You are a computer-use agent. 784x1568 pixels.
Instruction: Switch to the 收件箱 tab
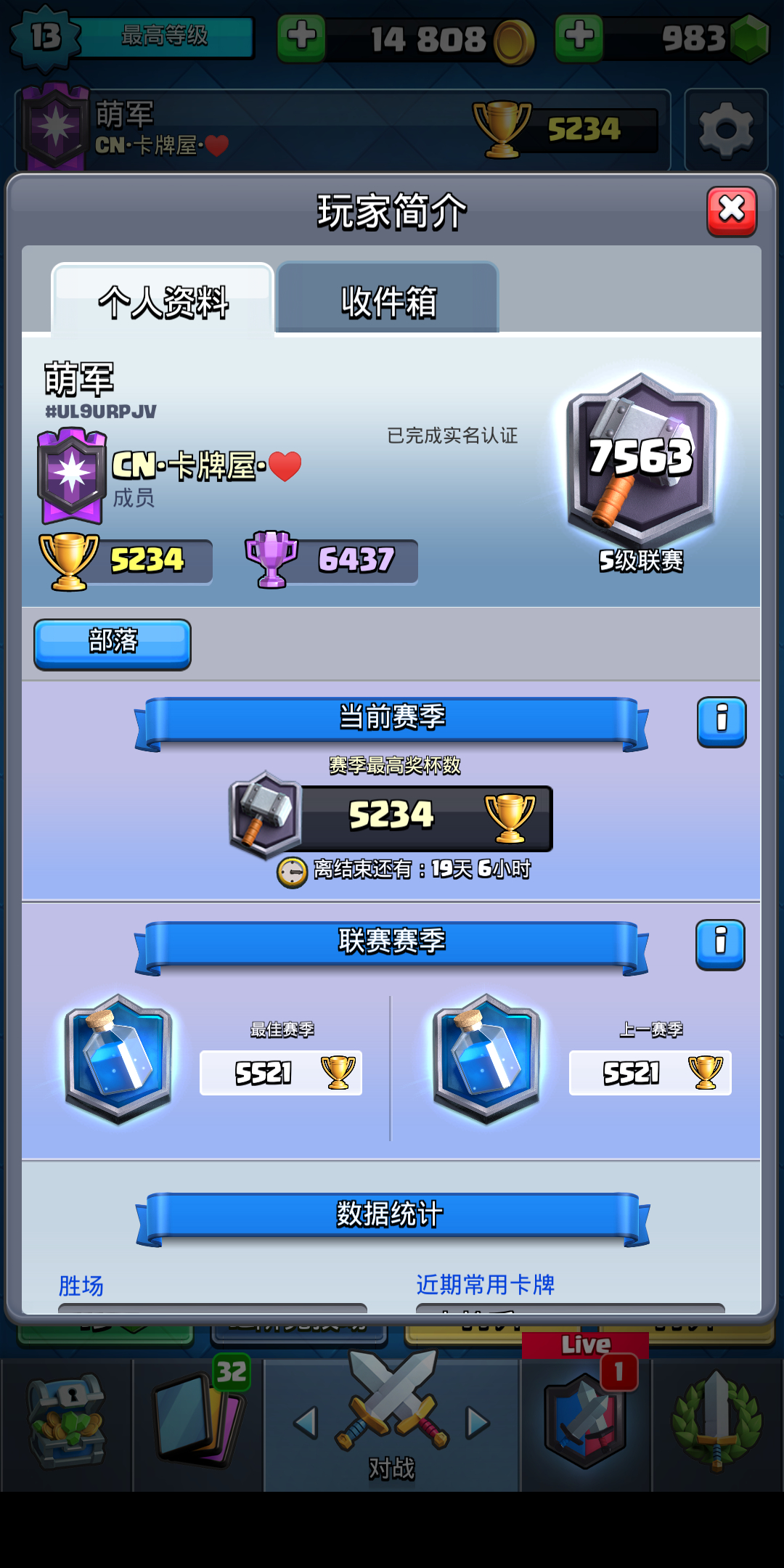coord(388,299)
